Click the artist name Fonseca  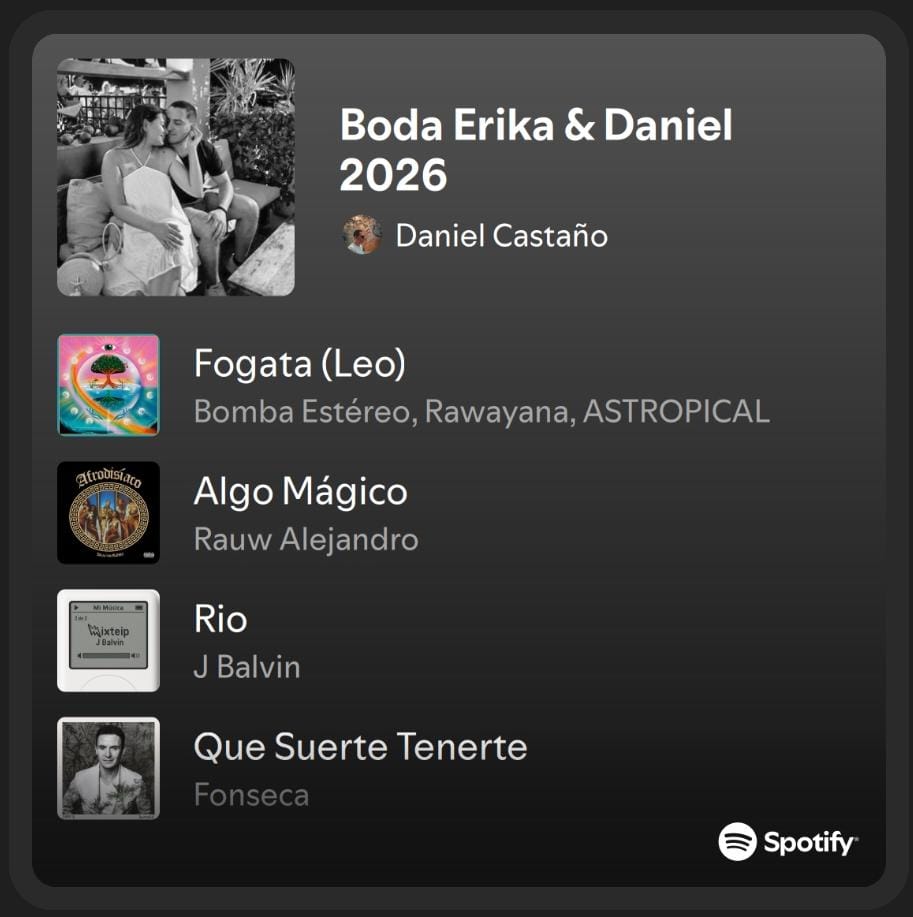251,795
